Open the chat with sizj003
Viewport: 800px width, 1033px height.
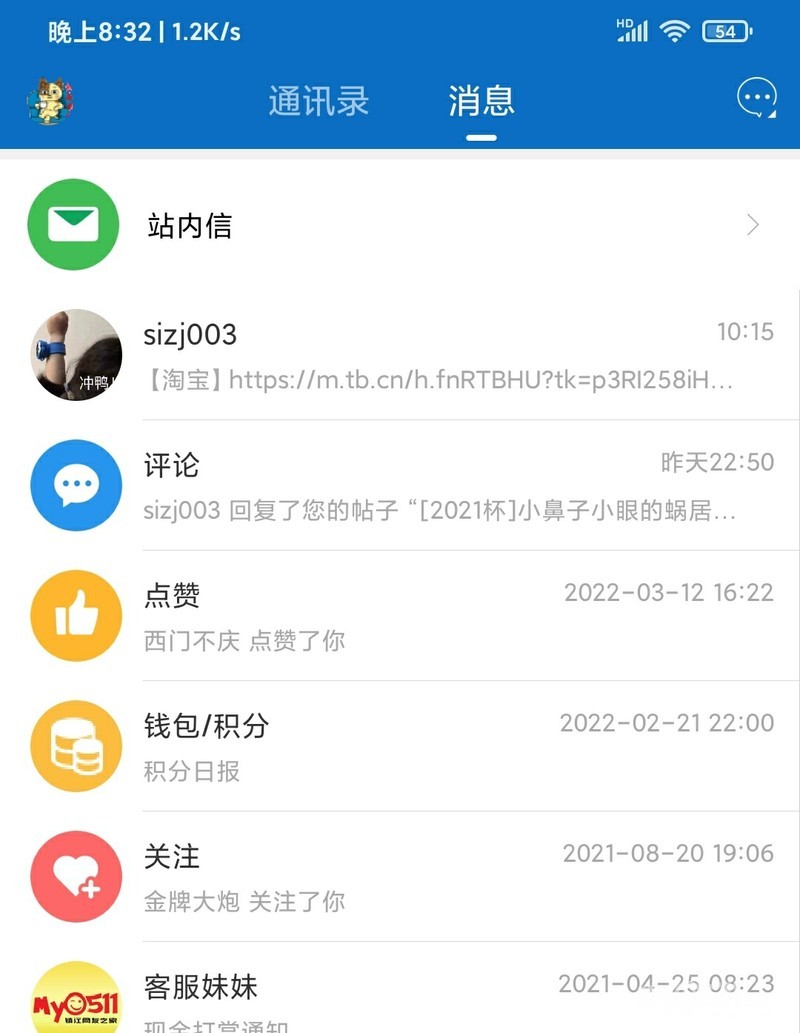[400, 355]
